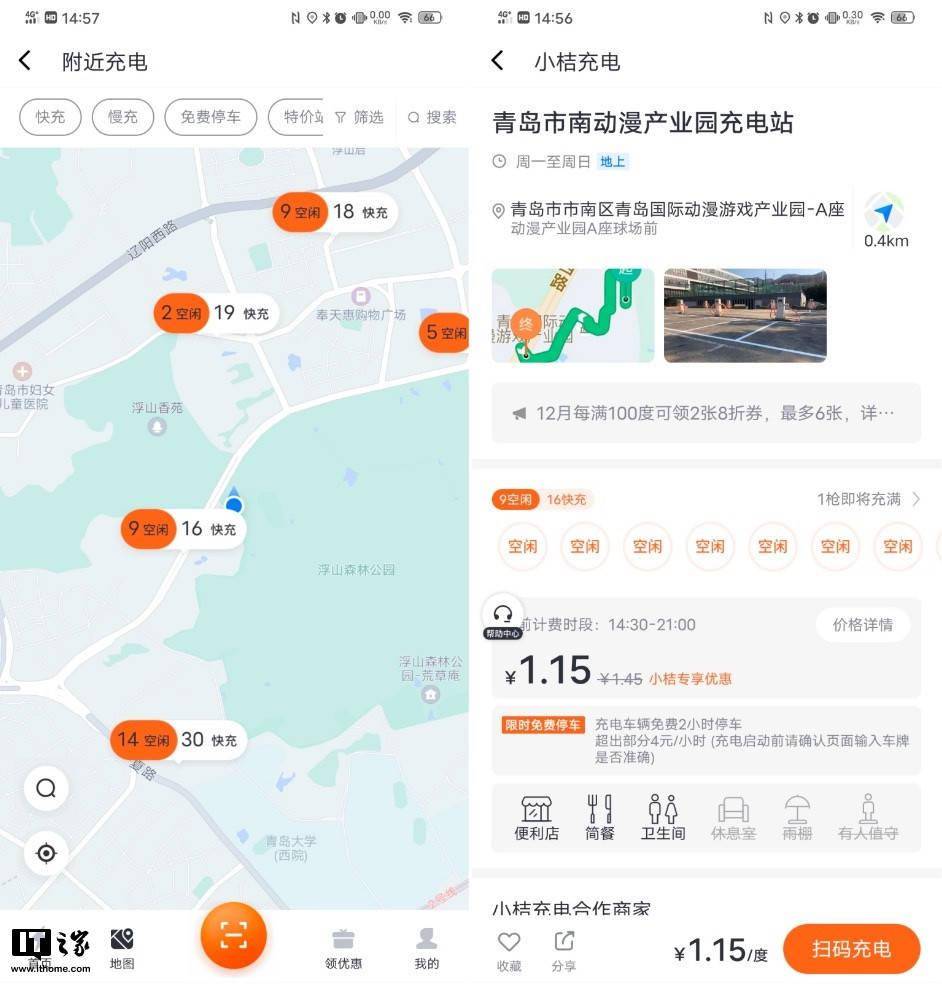Add this station to 收藏
The height and width of the screenshot is (985, 942).
pyautogui.click(x=509, y=950)
